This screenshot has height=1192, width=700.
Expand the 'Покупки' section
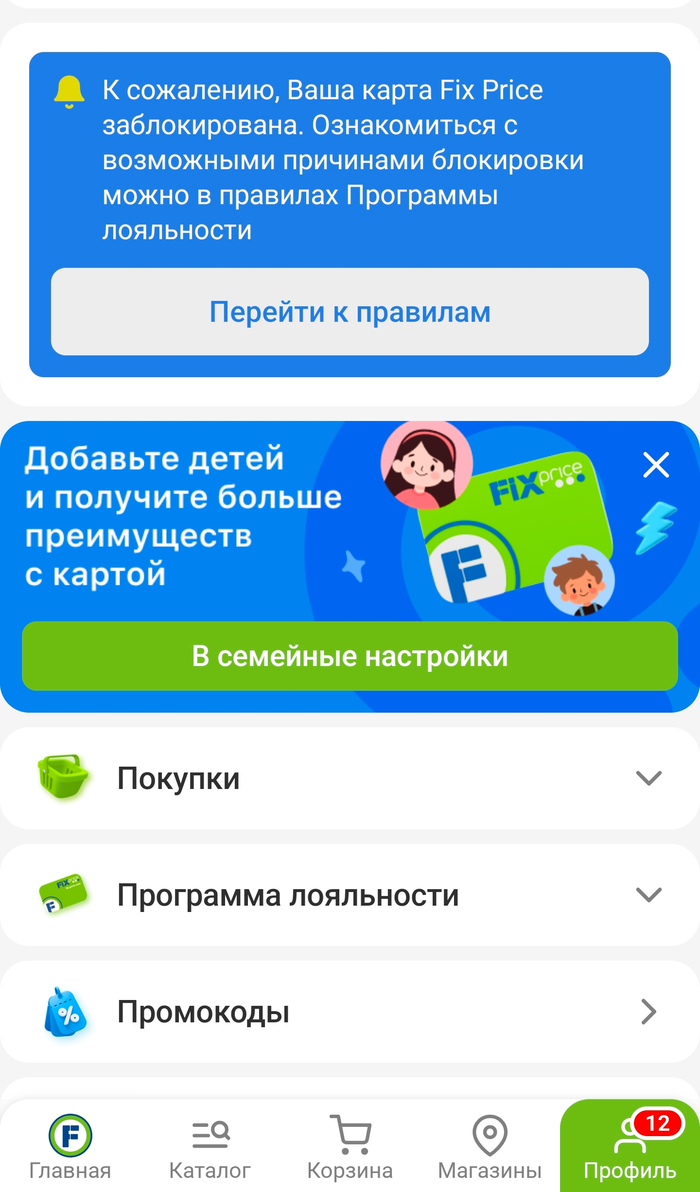click(x=349, y=778)
